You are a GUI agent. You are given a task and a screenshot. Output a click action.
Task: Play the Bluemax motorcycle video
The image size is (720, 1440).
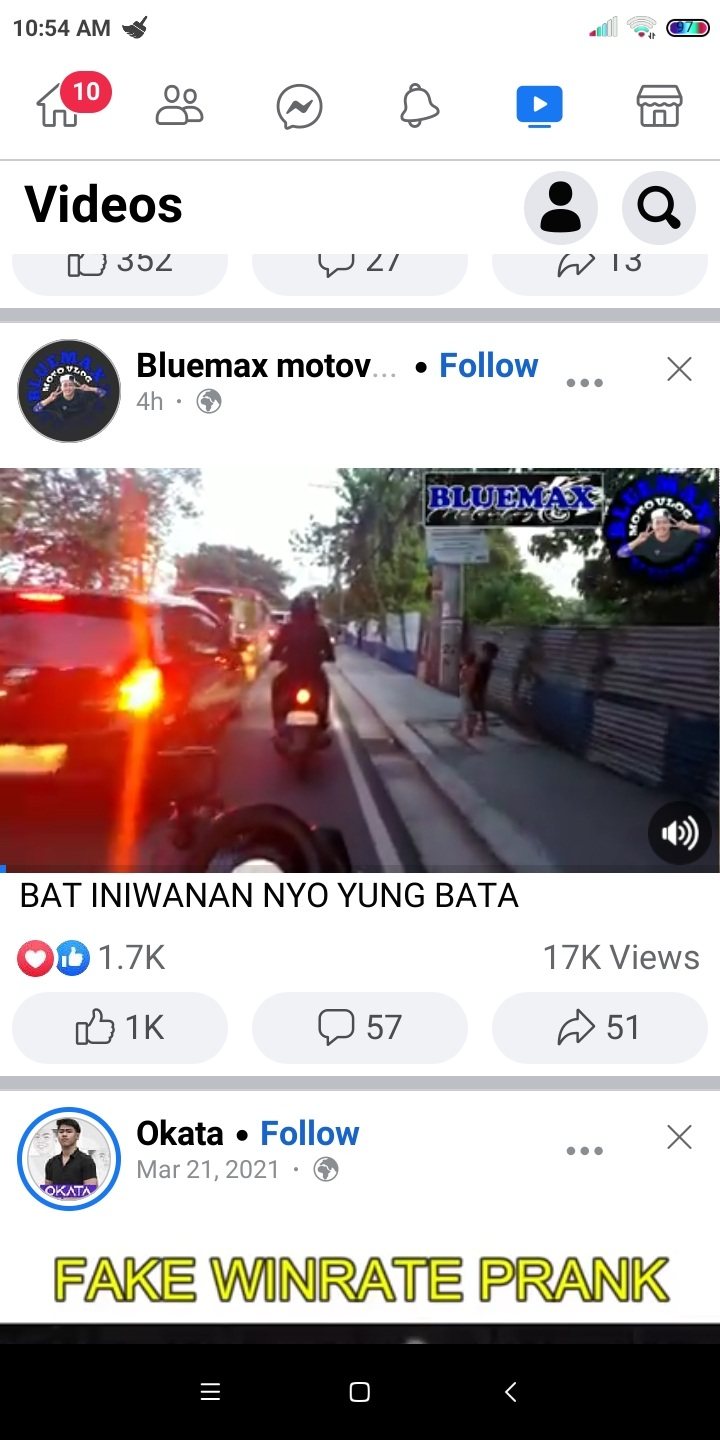pyautogui.click(x=360, y=670)
